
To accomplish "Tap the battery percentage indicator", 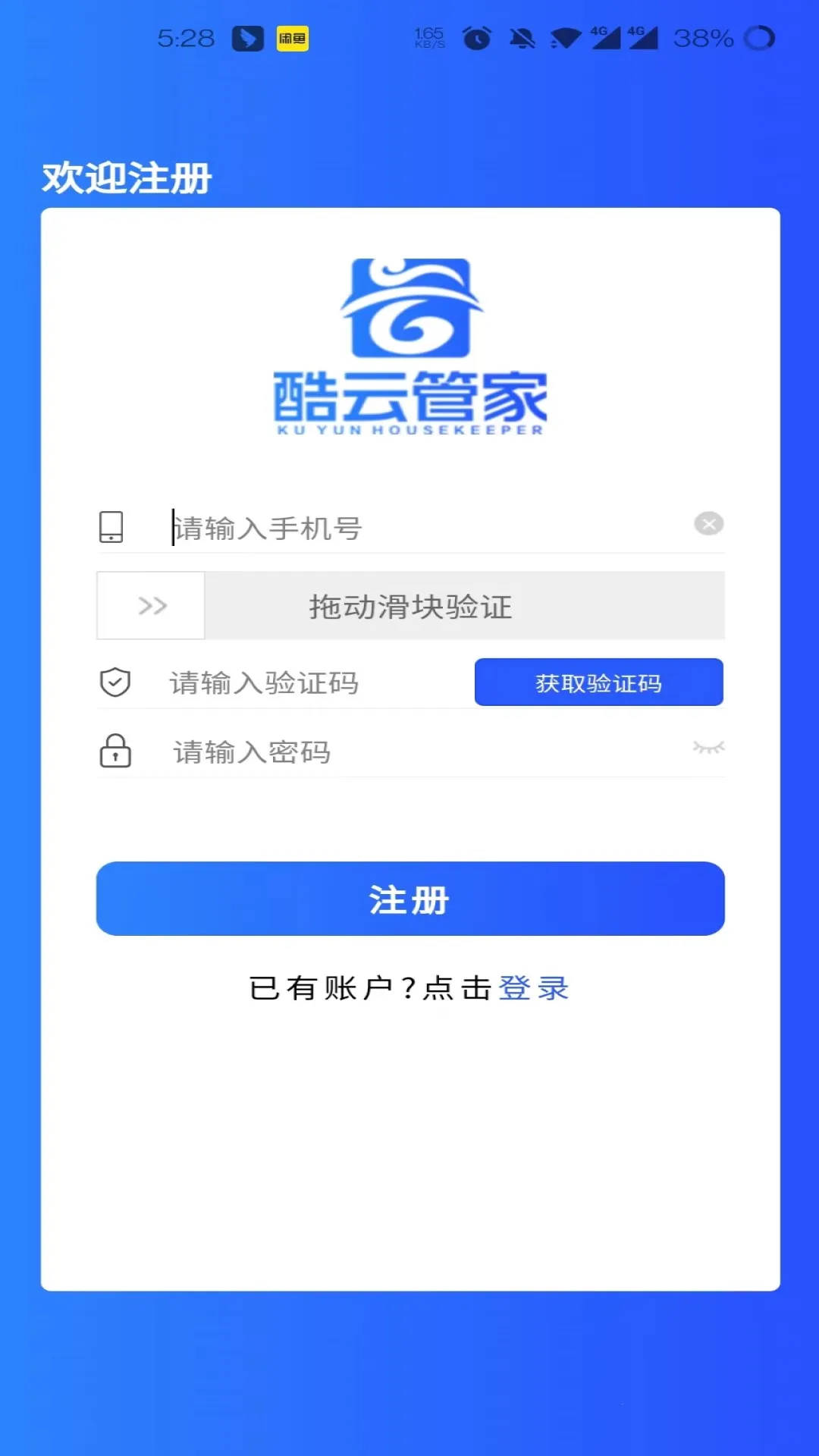I will click(701, 36).
